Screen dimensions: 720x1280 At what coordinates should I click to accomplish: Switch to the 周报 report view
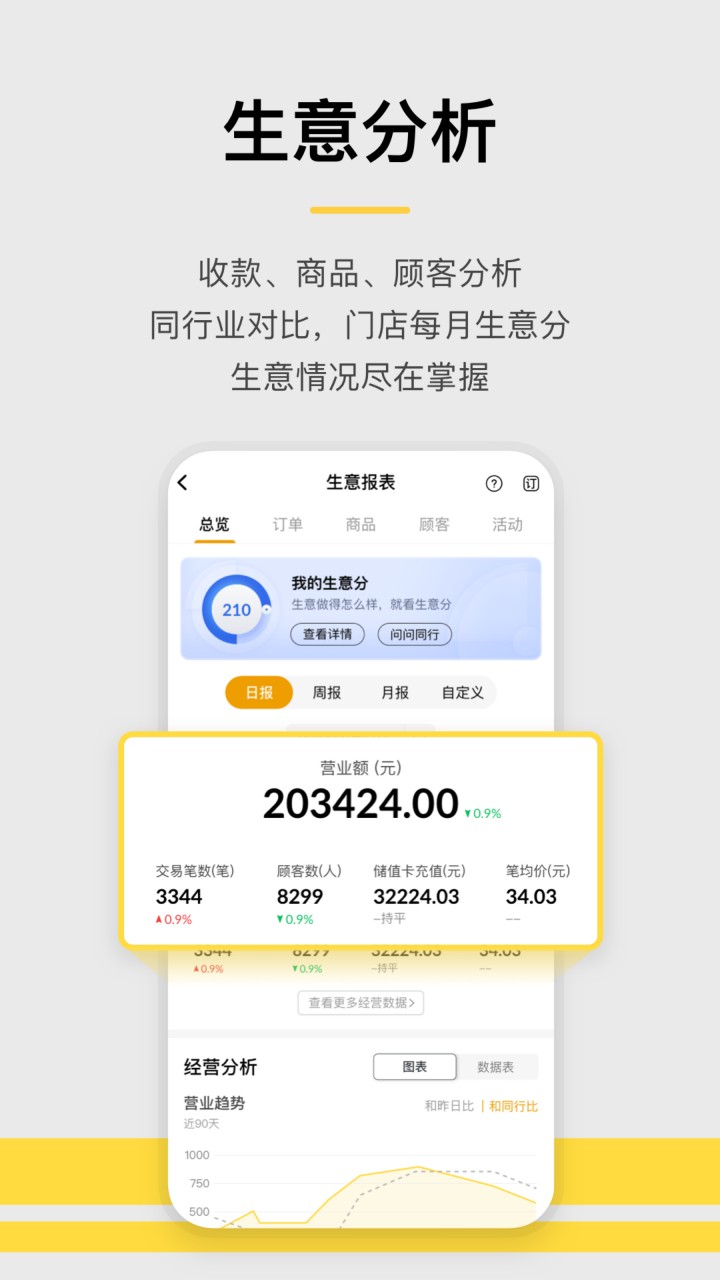click(x=328, y=692)
